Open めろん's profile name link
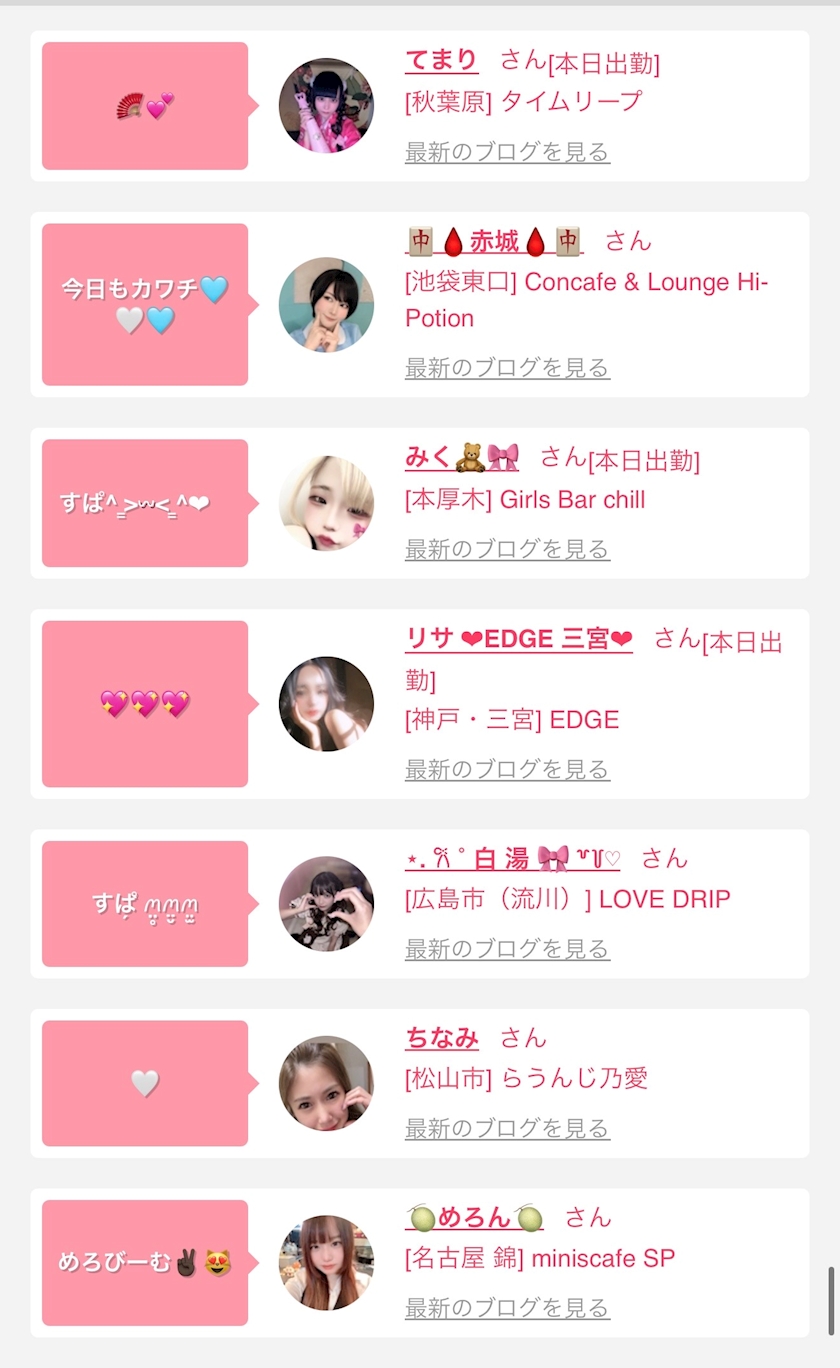Viewport: 840px width, 1368px height. pyautogui.click(x=475, y=1217)
